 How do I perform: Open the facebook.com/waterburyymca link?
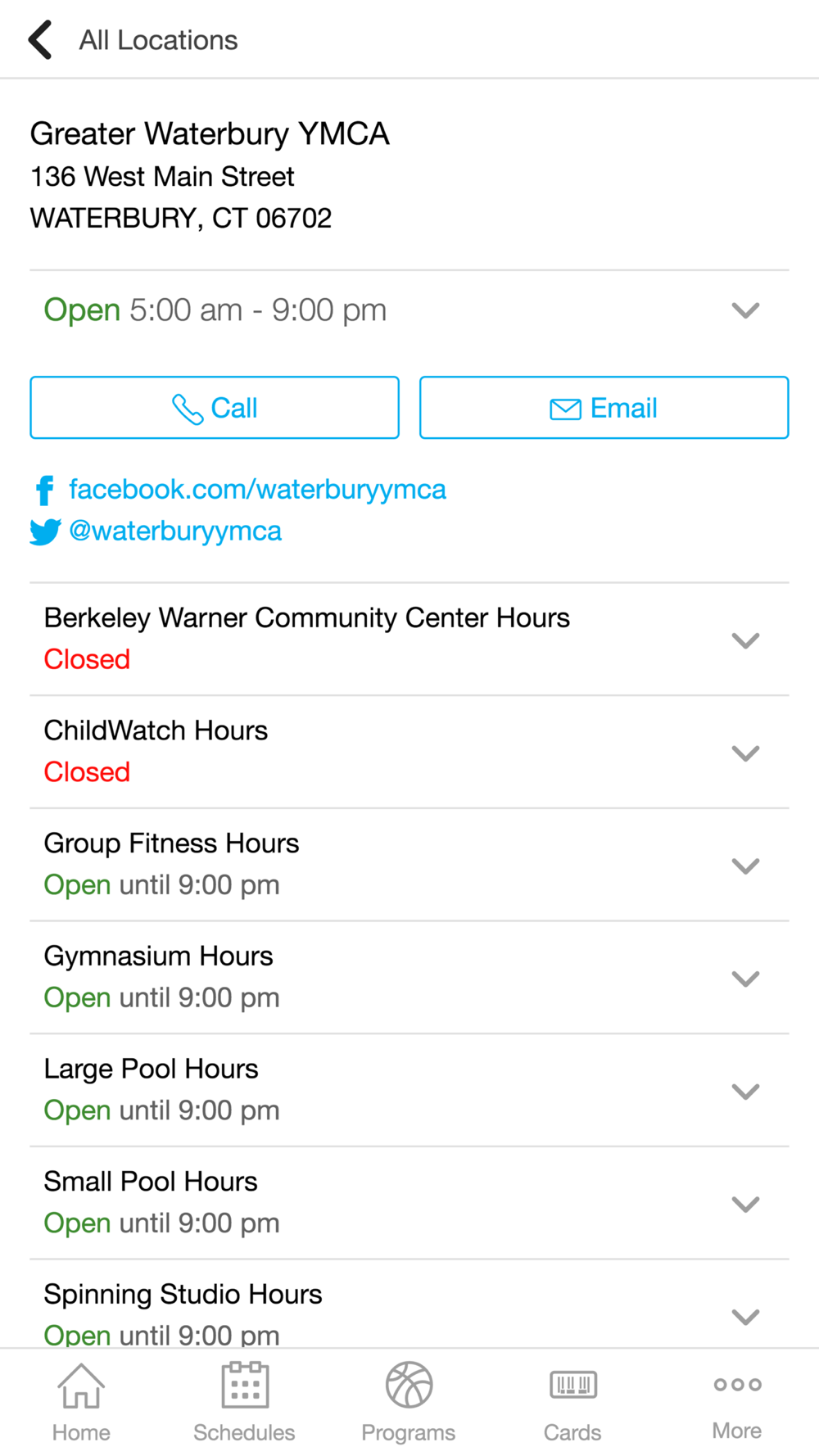click(257, 490)
